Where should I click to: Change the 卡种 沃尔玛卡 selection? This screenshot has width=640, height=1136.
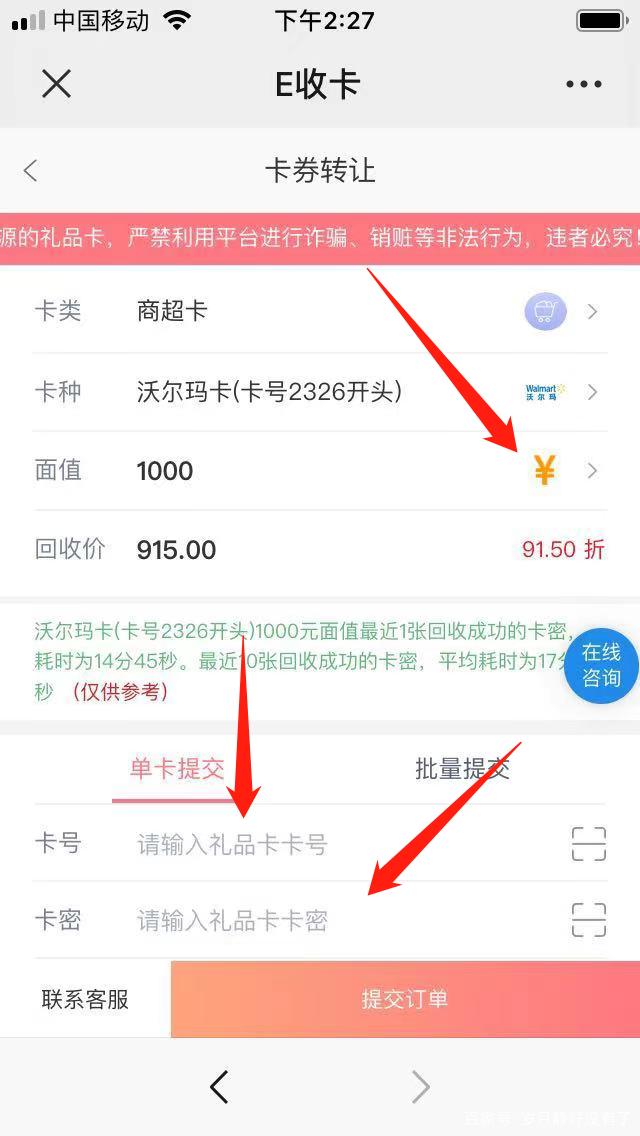click(320, 392)
